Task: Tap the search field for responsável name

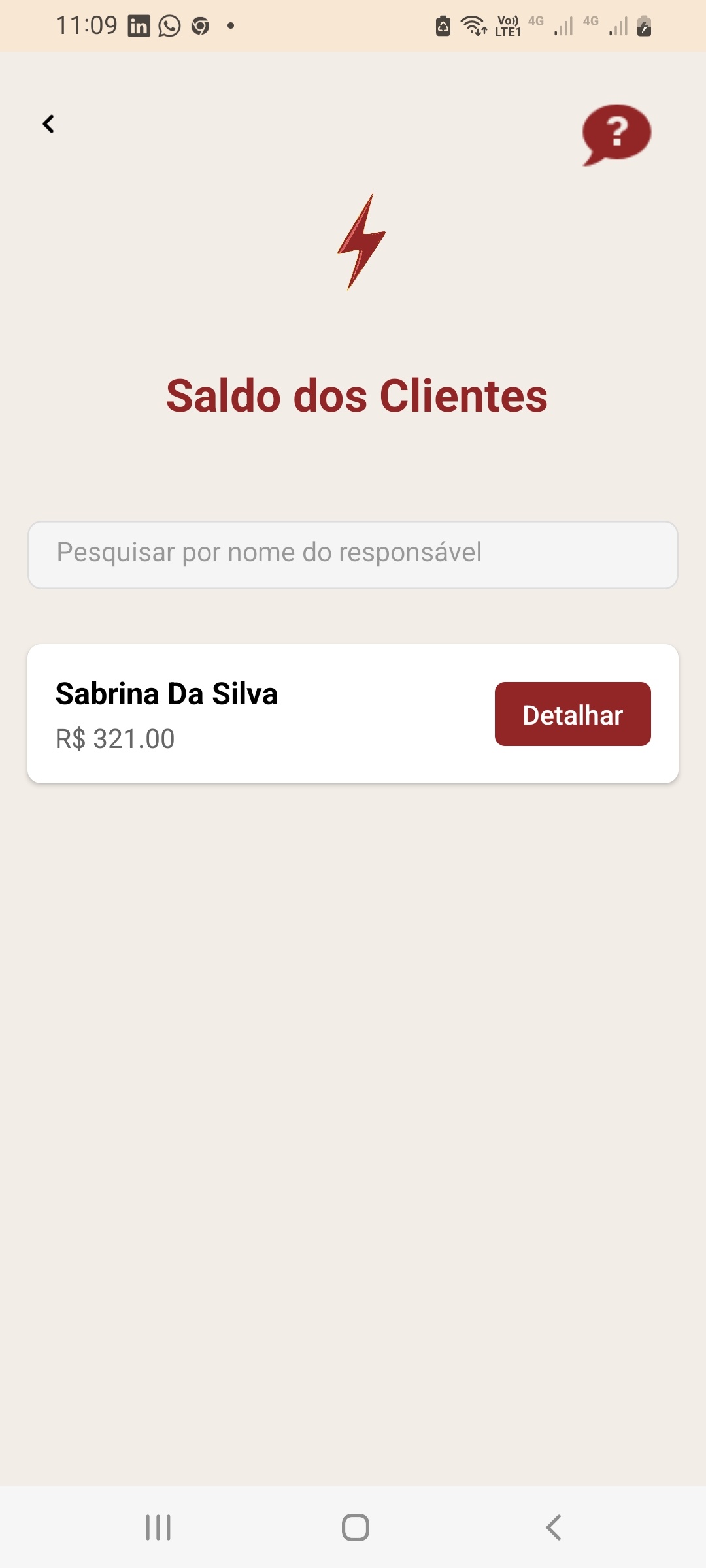Action: (x=353, y=553)
